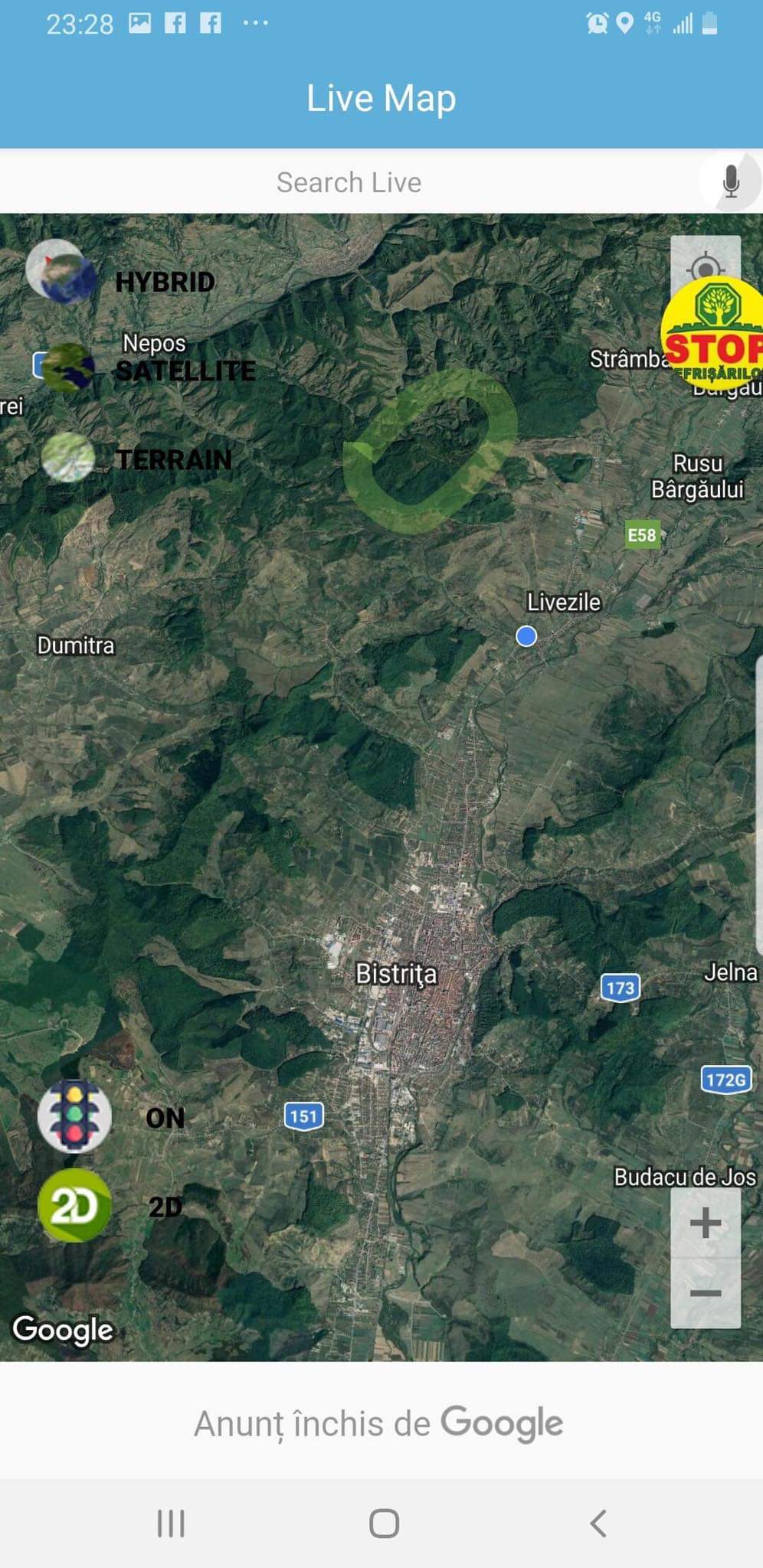763x1568 pixels.
Task: Tap the Search Live field
Action: (349, 182)
